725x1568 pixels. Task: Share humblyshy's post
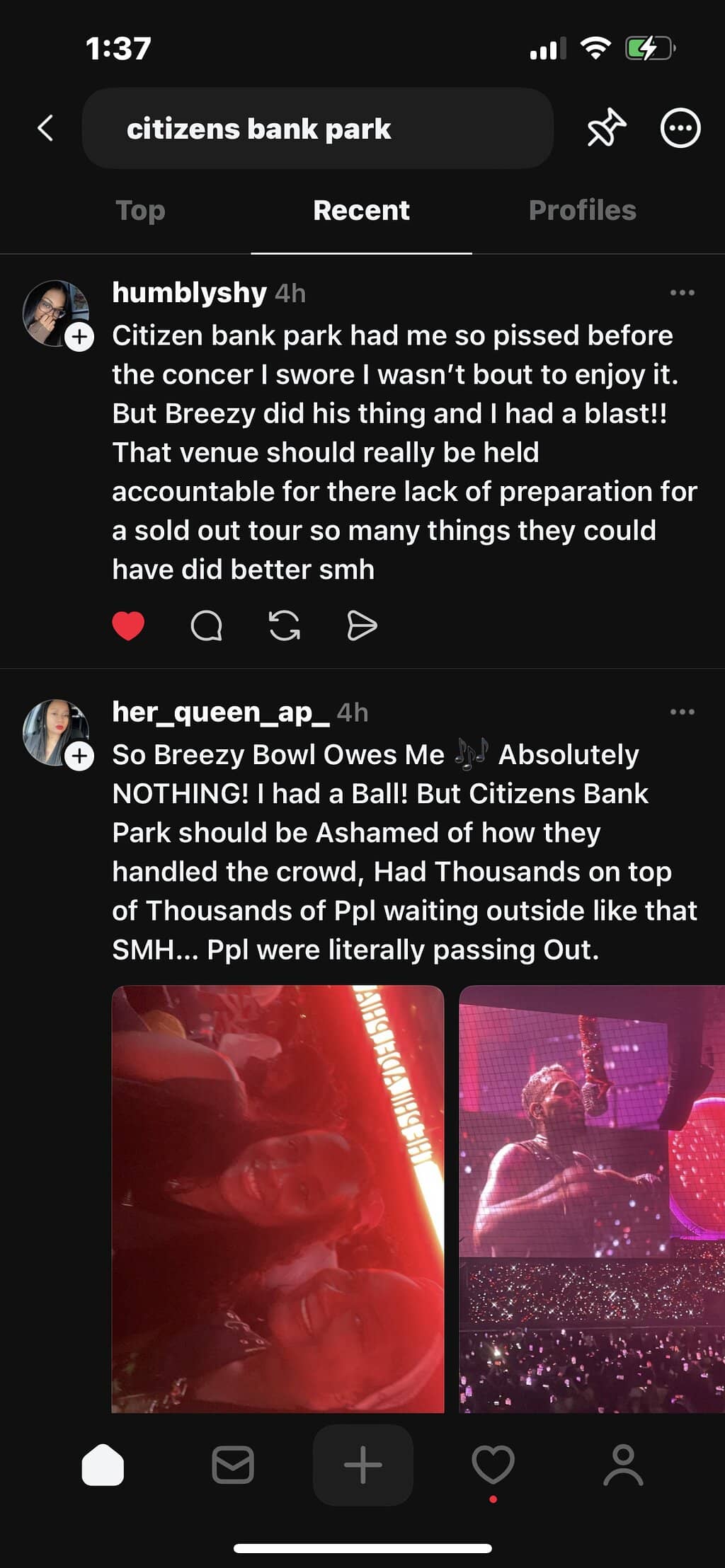[362, 626]
